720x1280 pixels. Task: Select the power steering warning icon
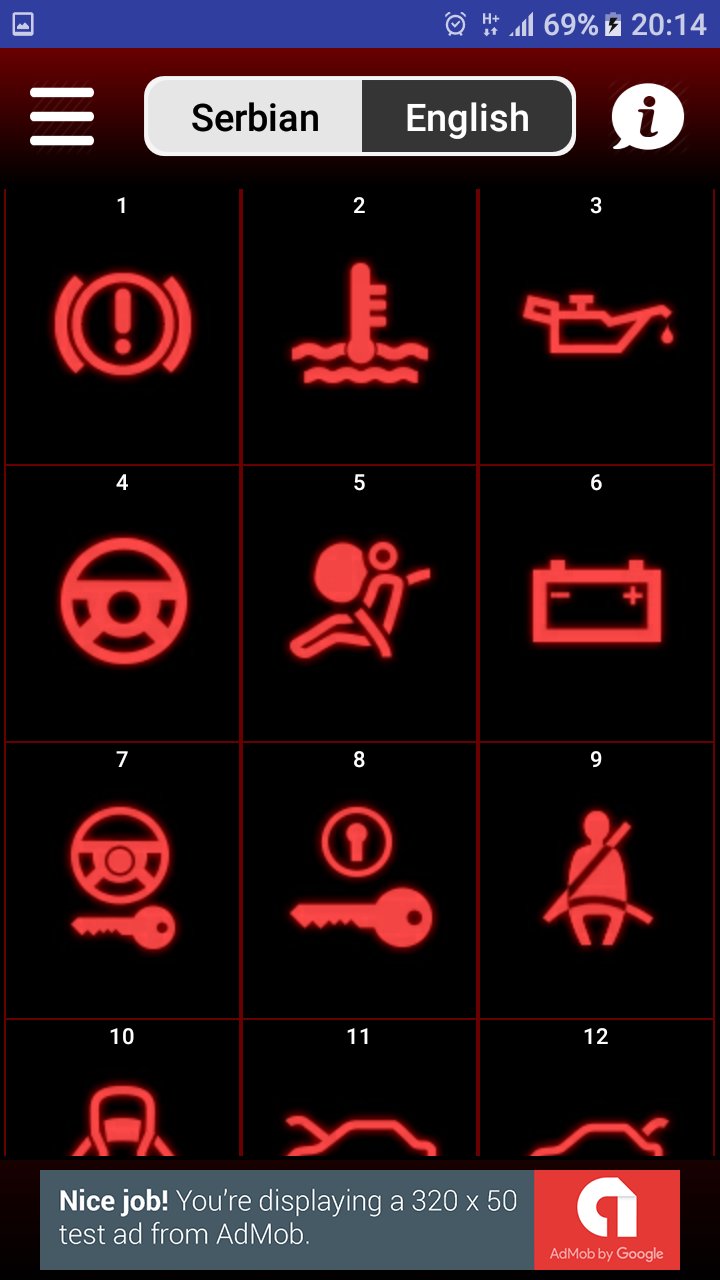click(x=121, y=600)
